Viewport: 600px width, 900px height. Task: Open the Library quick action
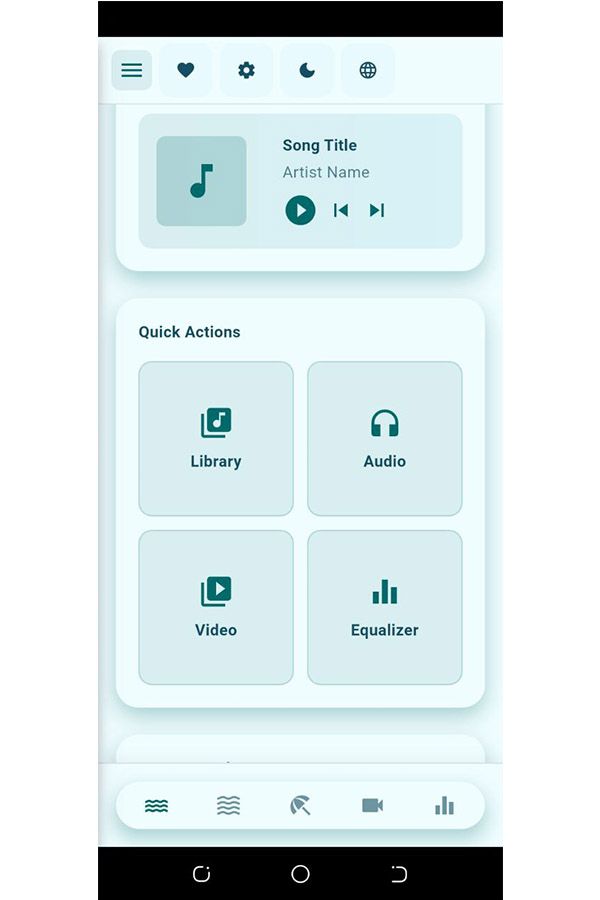[216, 438]
